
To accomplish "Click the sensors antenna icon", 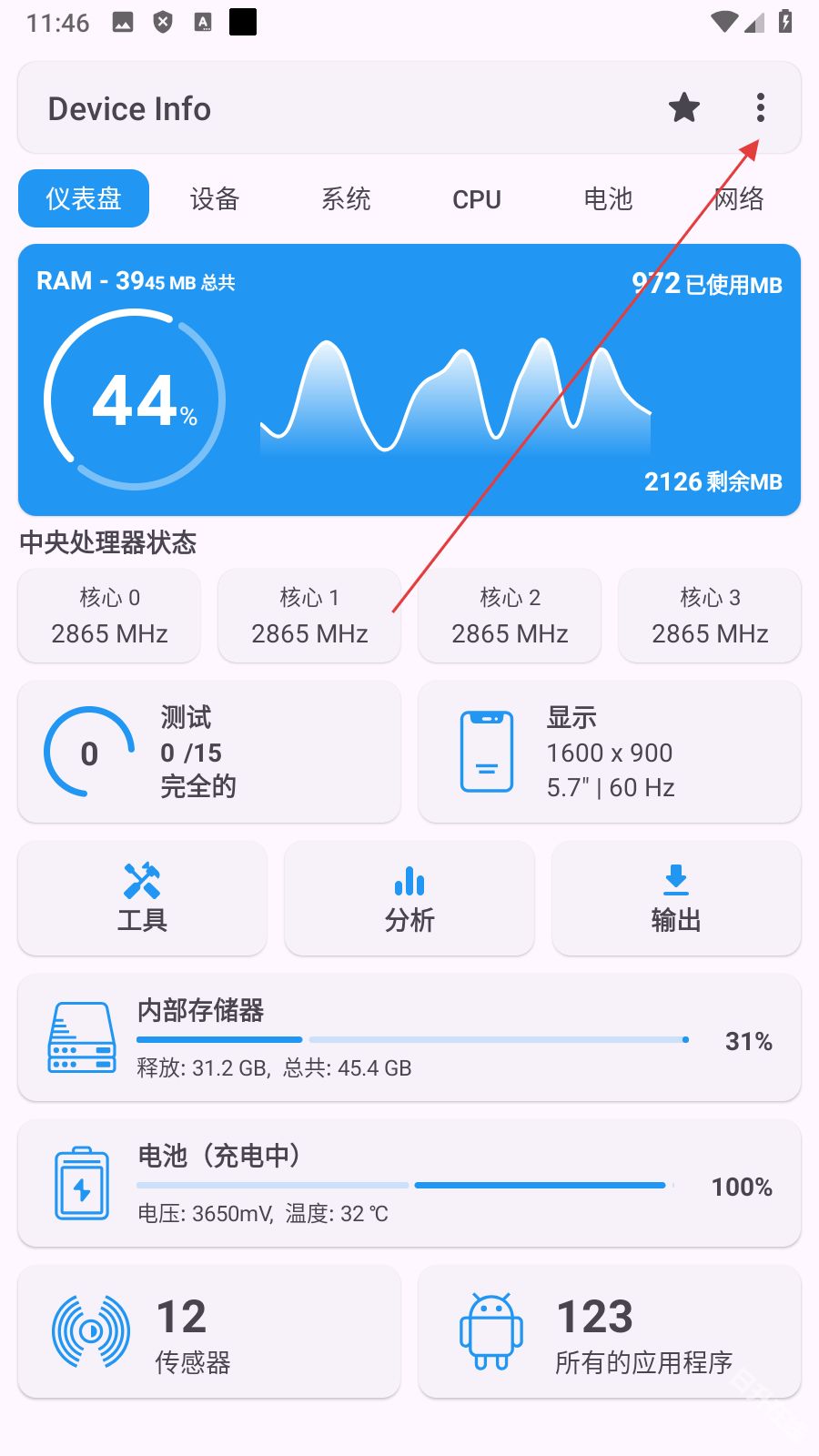I will [91, 1331].
